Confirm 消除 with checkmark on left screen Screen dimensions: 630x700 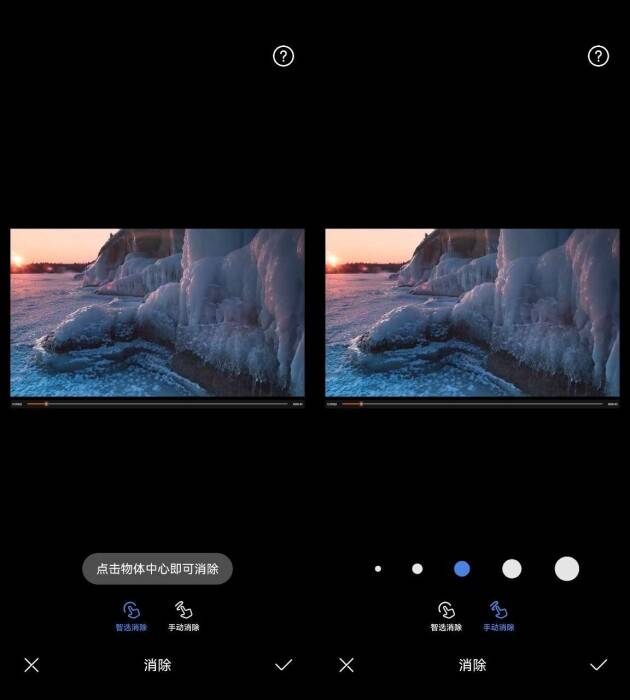point(283,665)
